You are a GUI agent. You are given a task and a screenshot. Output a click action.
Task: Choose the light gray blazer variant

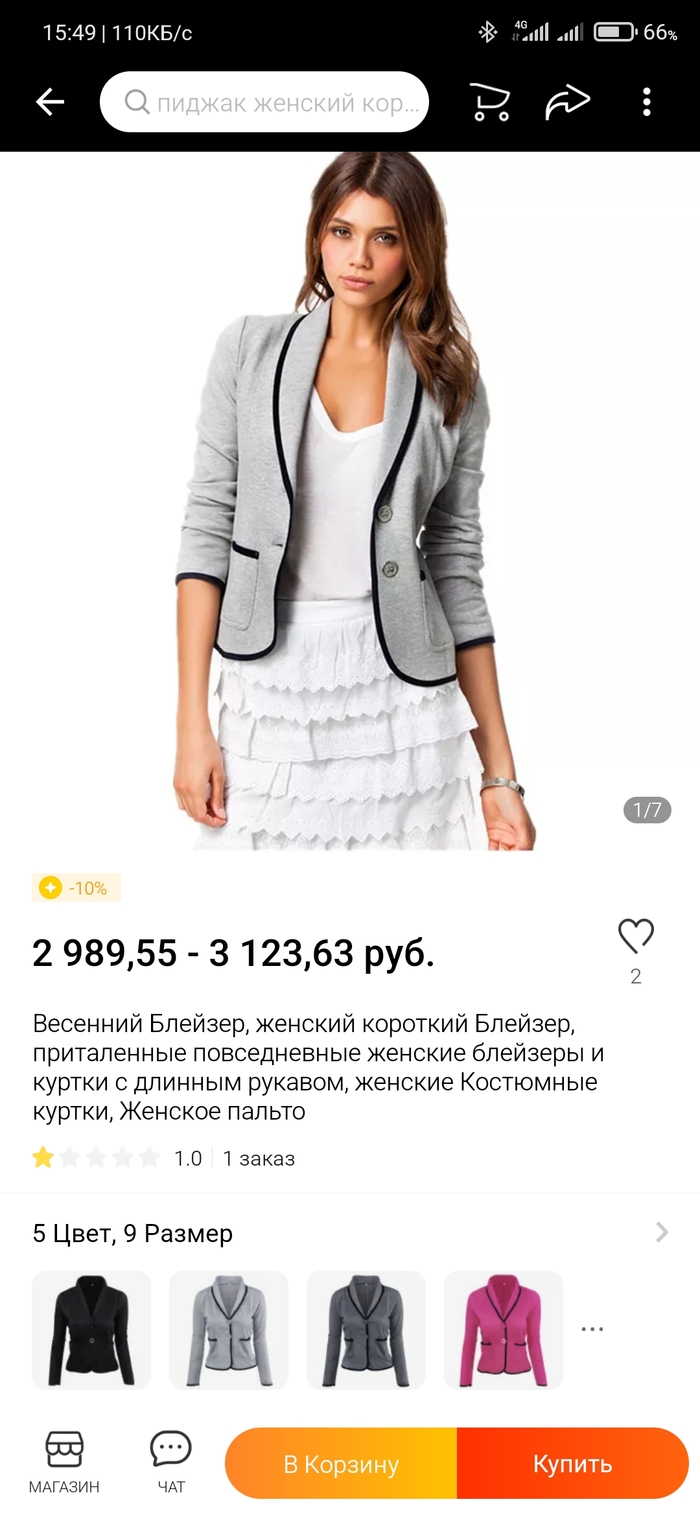[229, 1329]
